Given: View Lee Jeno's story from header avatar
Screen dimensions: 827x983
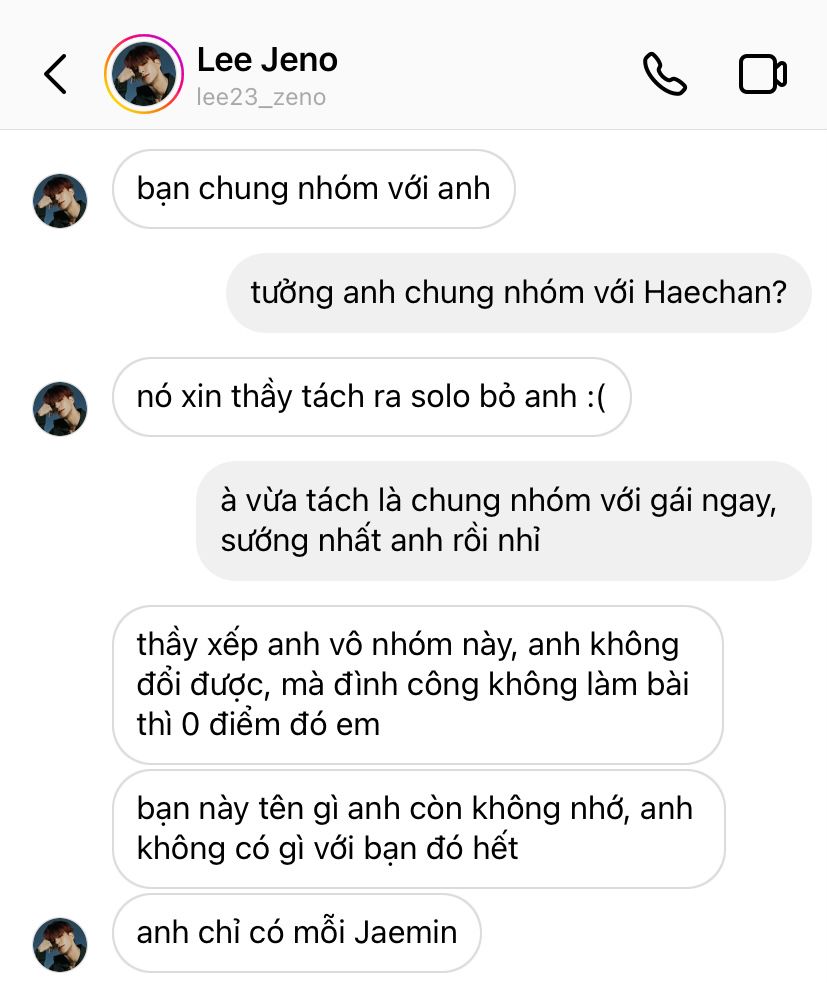Looking at the screenshot, I should 145,74.
